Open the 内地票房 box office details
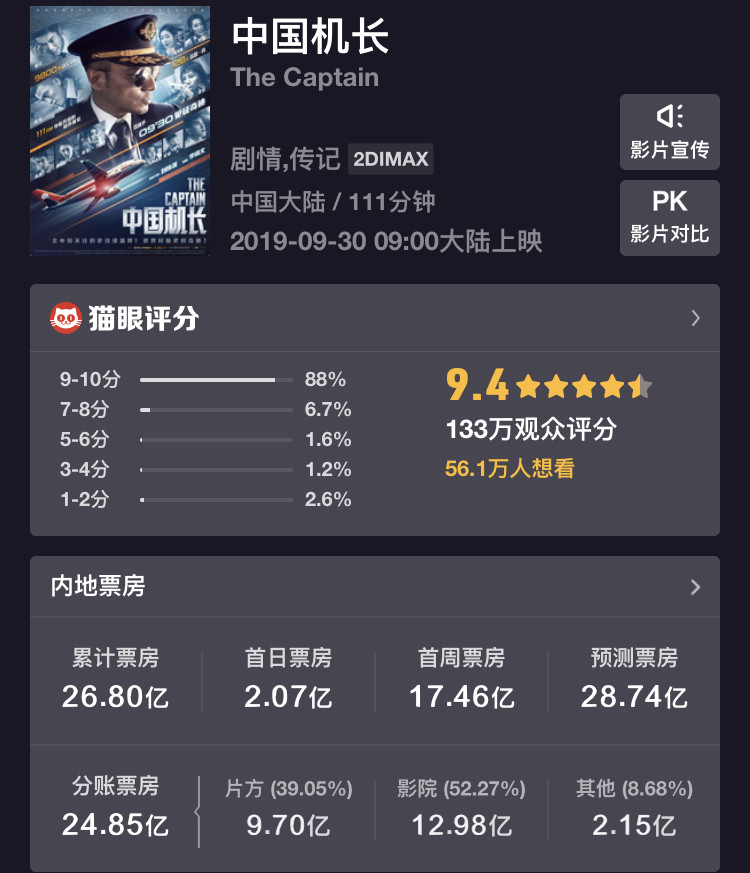 (695, 587)
